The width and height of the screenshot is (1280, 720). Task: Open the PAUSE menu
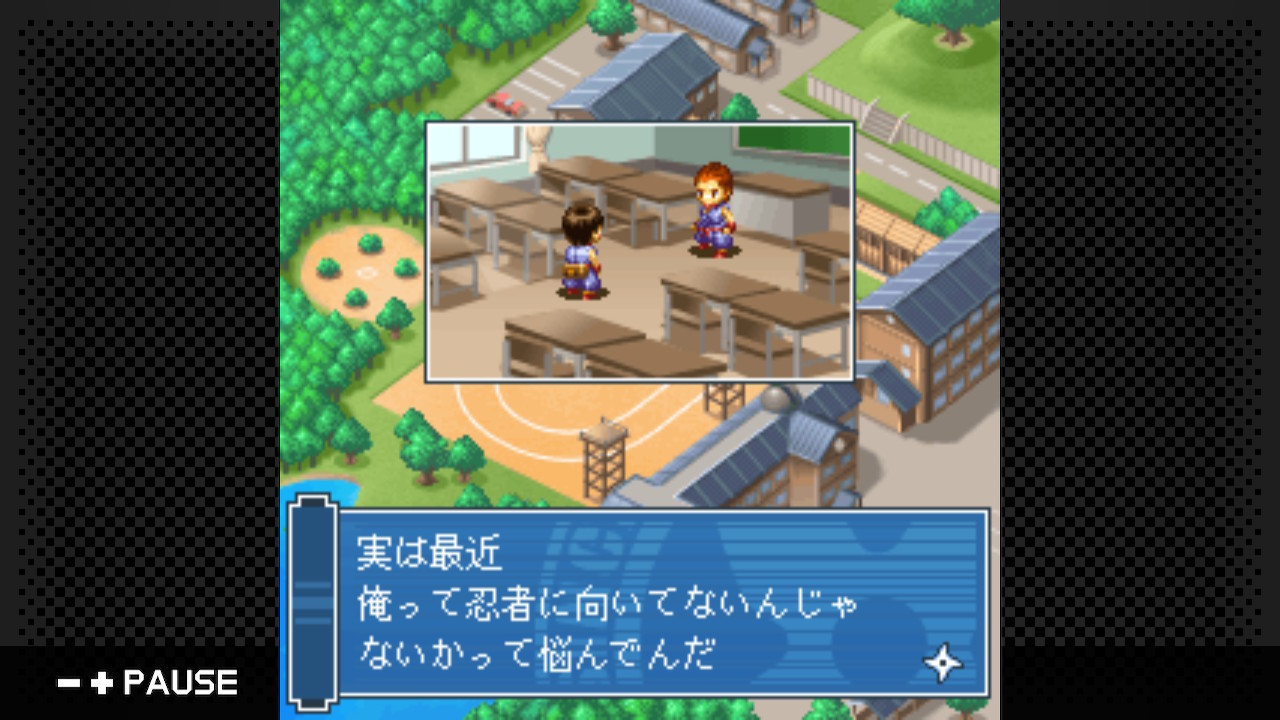tap(148, 683)
